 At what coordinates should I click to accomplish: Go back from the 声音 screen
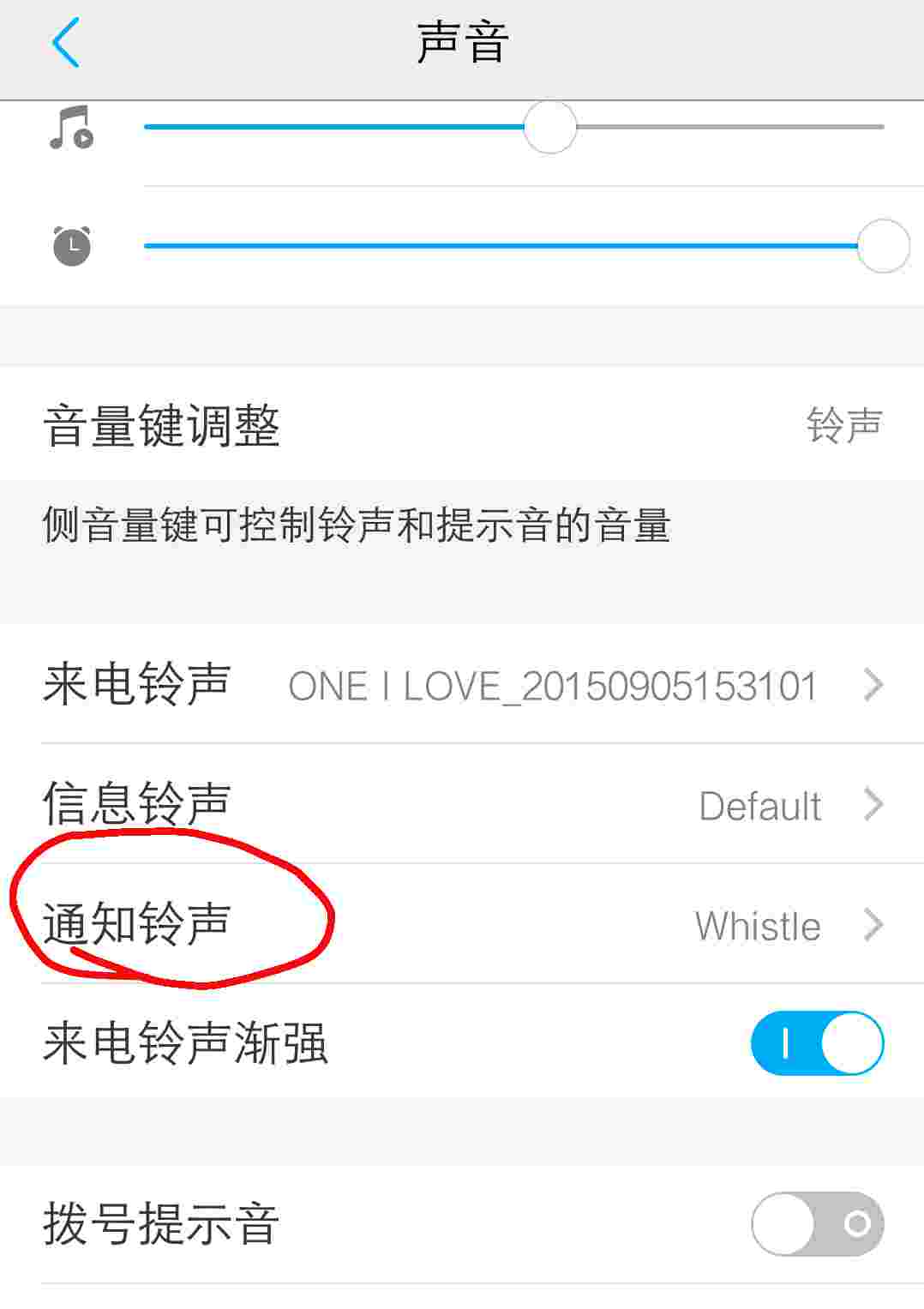65,43
